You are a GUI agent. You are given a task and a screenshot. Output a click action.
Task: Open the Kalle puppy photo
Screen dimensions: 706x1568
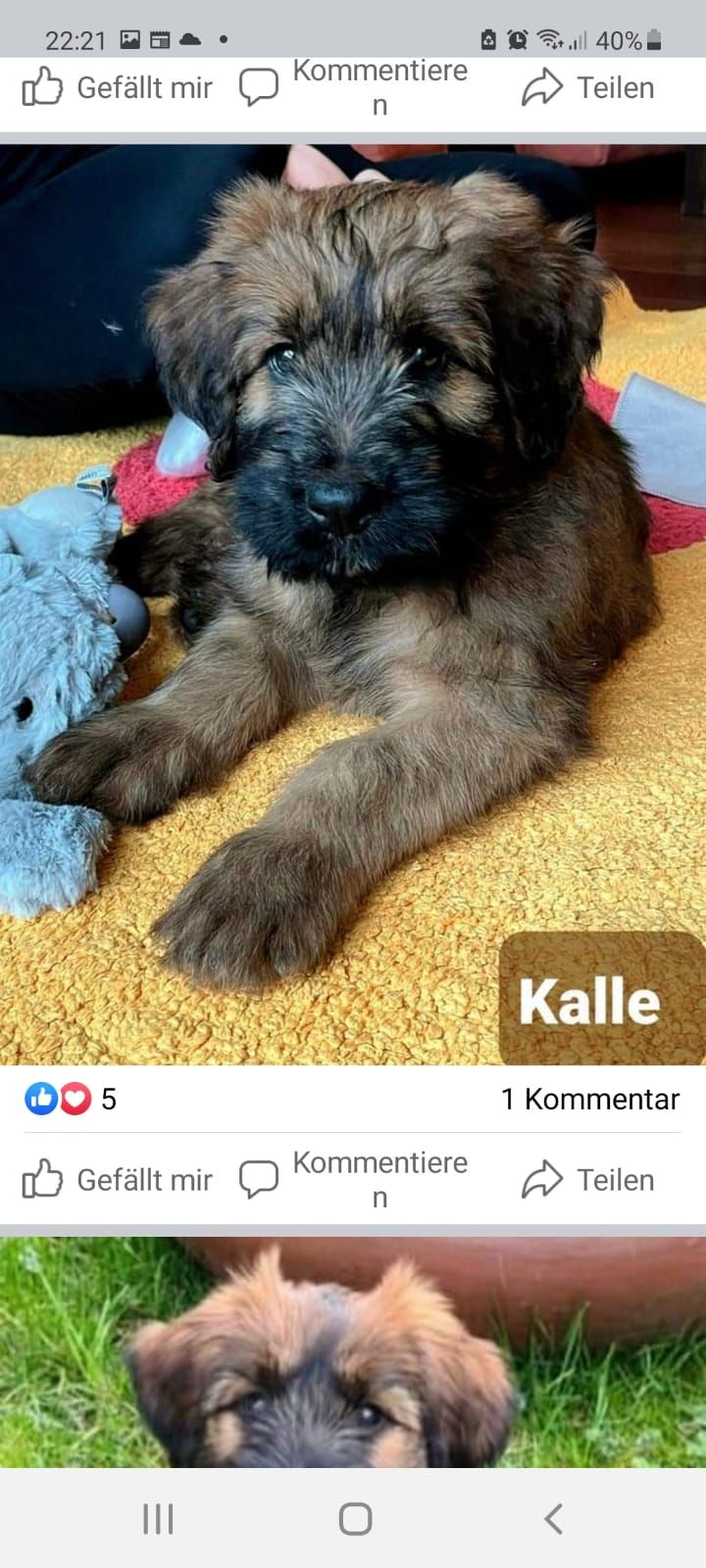tap(353, 603)
